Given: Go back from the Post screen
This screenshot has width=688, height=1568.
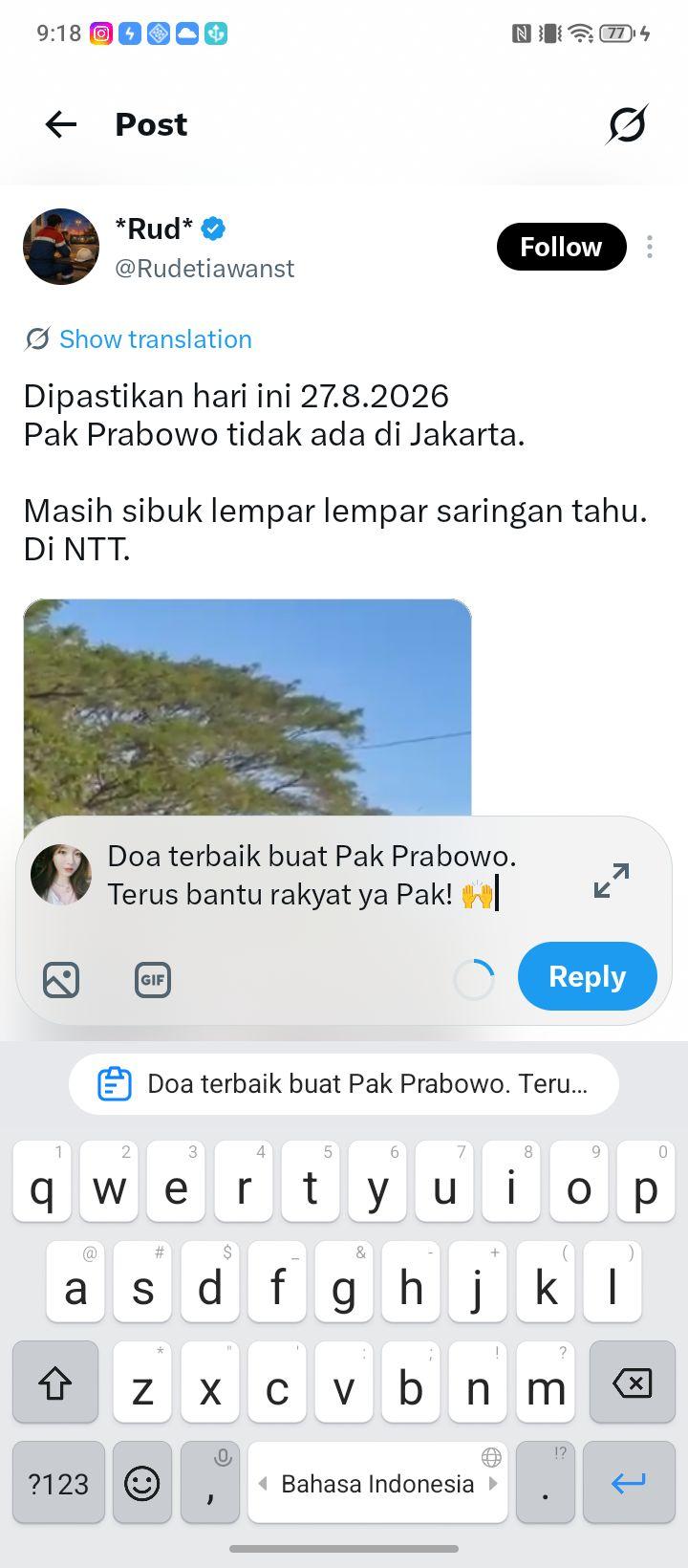Looking at the screenshot, I should coord(61,124).
